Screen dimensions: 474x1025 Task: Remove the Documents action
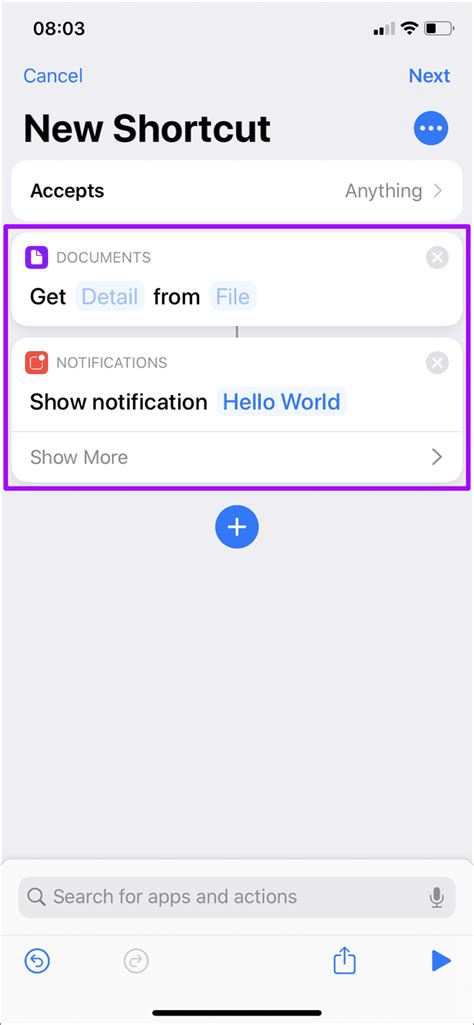[437, 258]
